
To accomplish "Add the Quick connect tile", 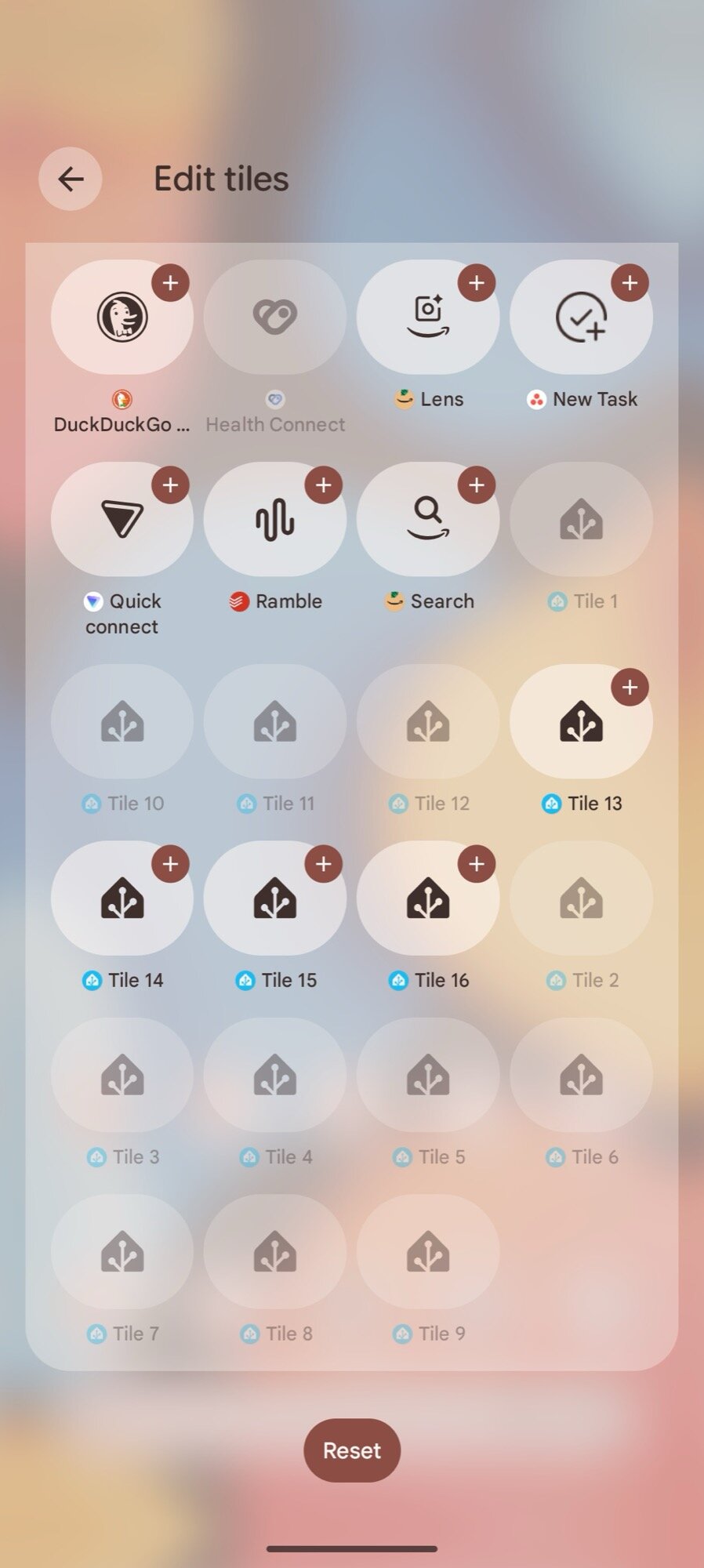I will point(170,485).
